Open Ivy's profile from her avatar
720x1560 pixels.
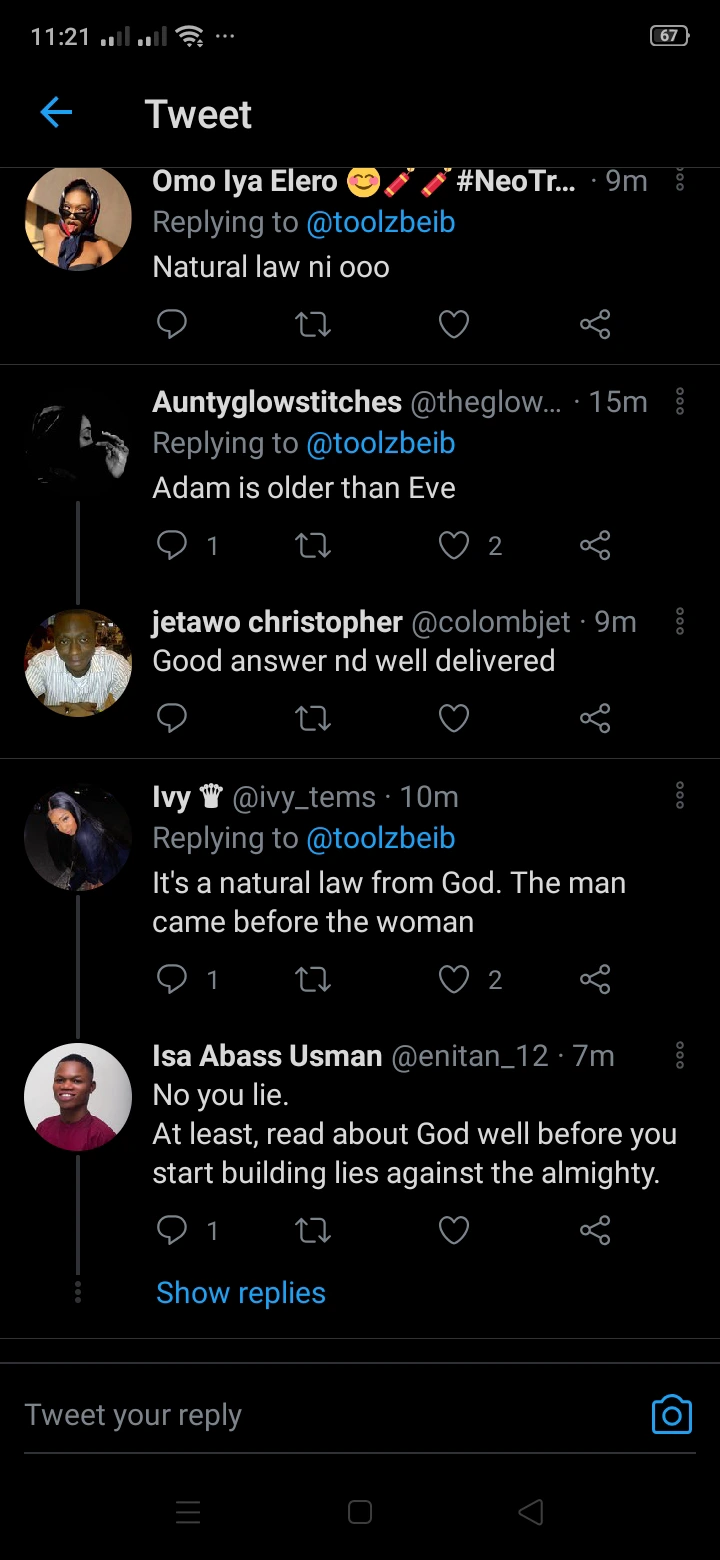(78, 838)
